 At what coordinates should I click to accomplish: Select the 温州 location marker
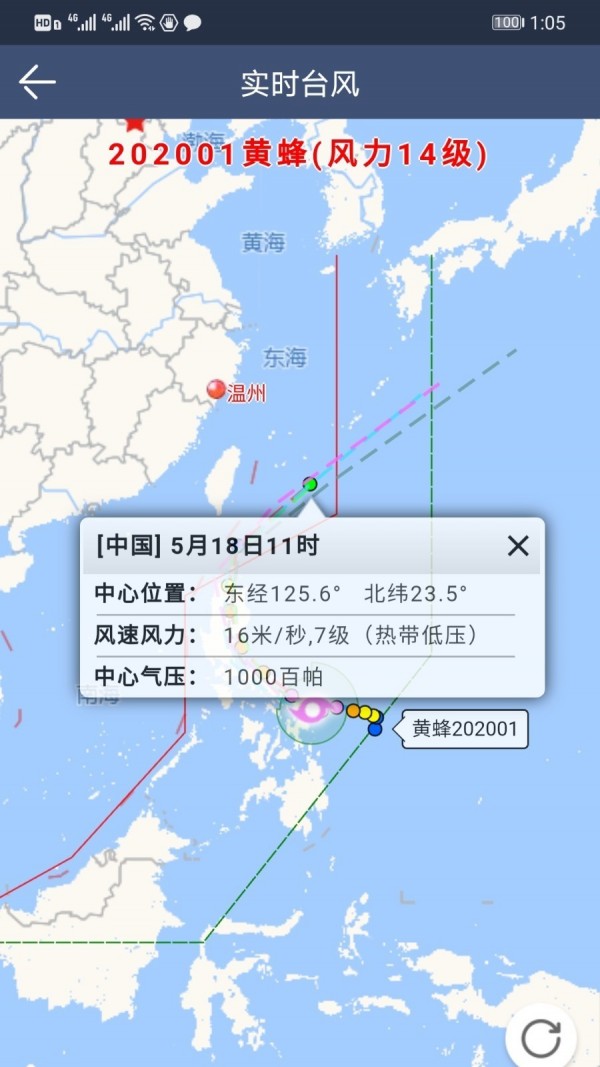(x=215, y=390)
